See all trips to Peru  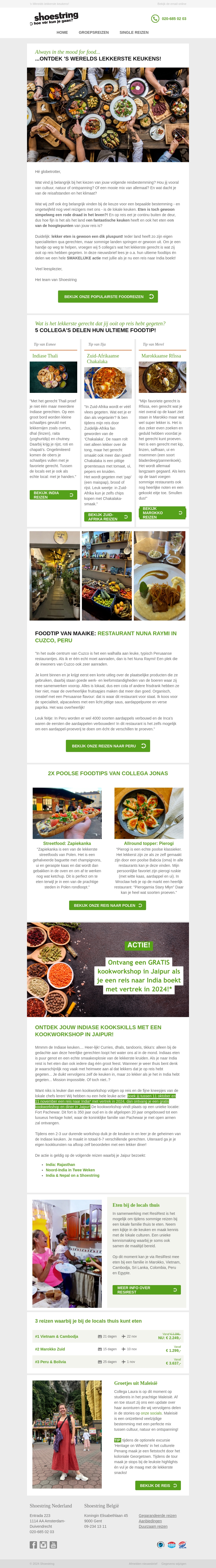(108, 746)
